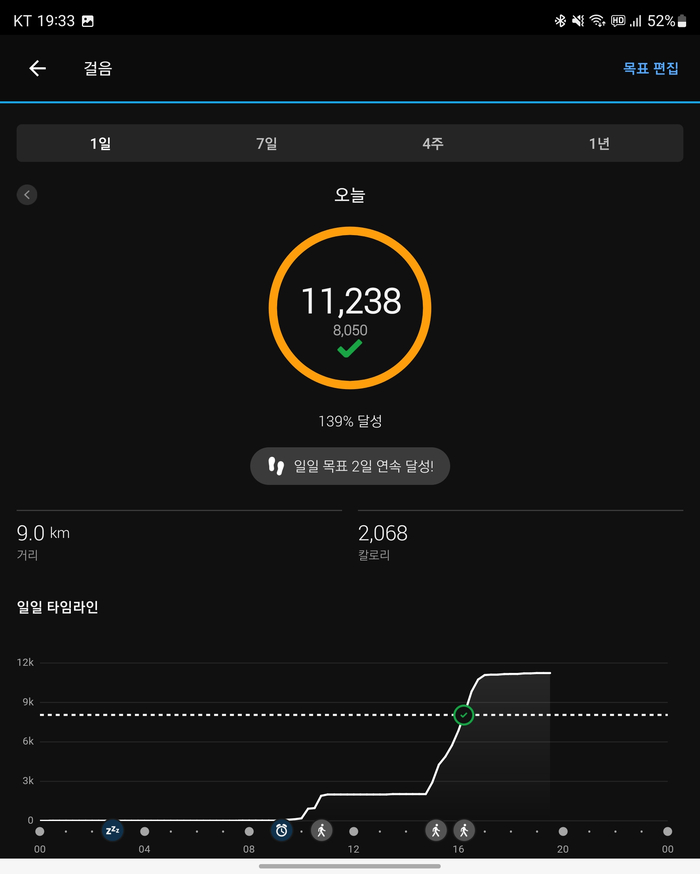Tap the 일일 목표 2일 연속 달성 chip
Image resolution: width=700 pixels, height=874 pixels.
tap(350, 466)
